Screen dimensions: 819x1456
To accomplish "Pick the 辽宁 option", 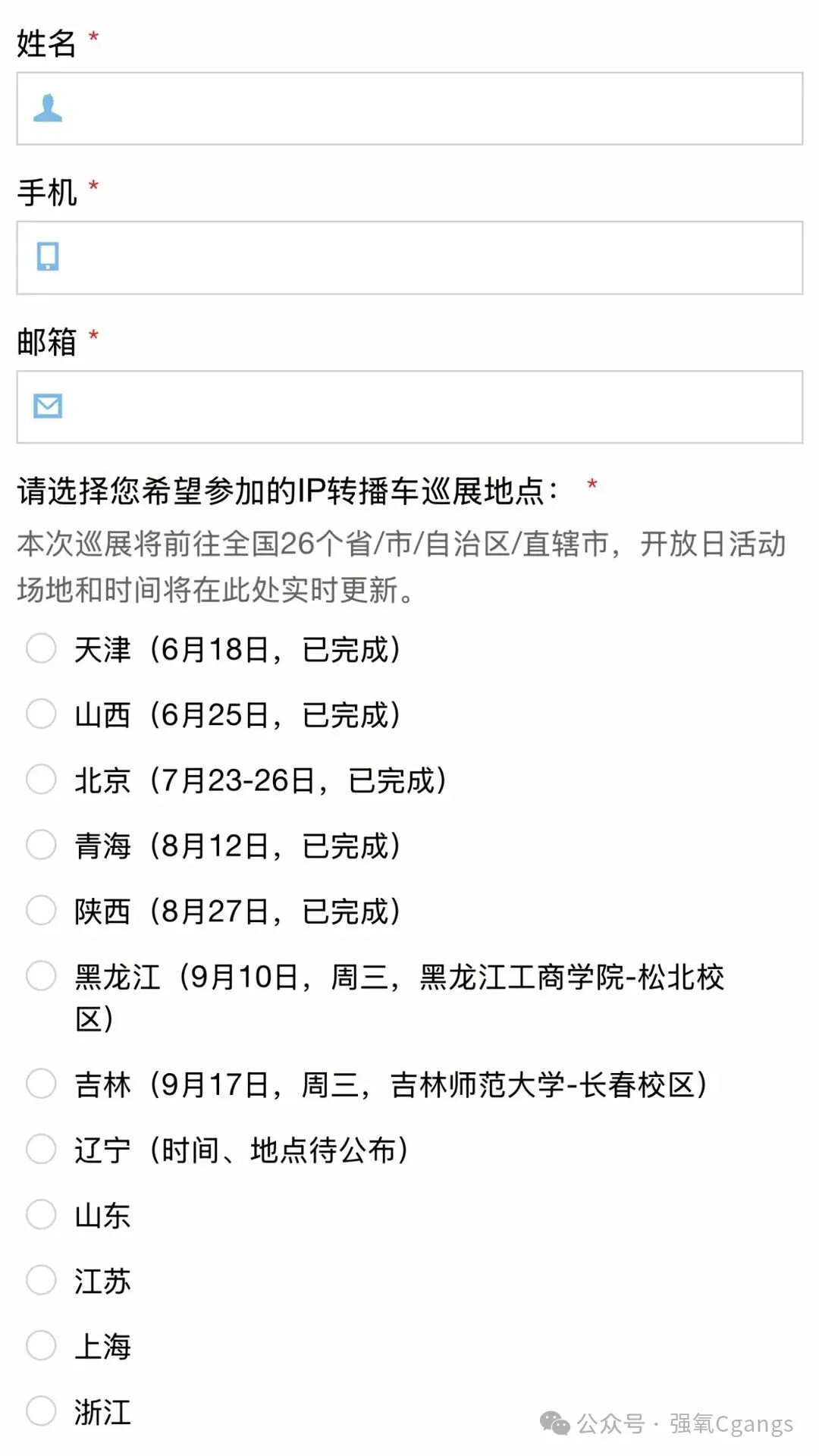I will point(41,1150).
